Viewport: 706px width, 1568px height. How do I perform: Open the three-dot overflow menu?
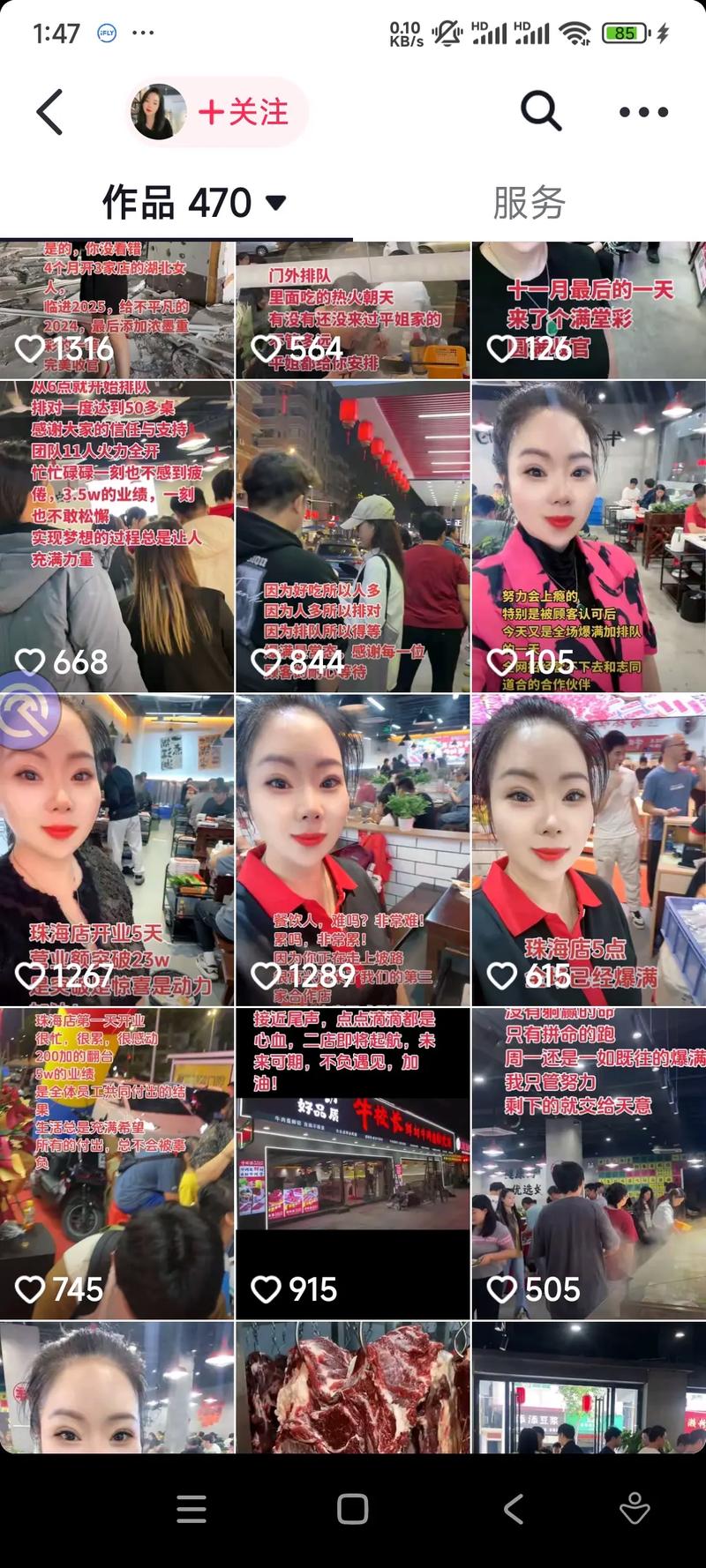[x=643, y=112]
